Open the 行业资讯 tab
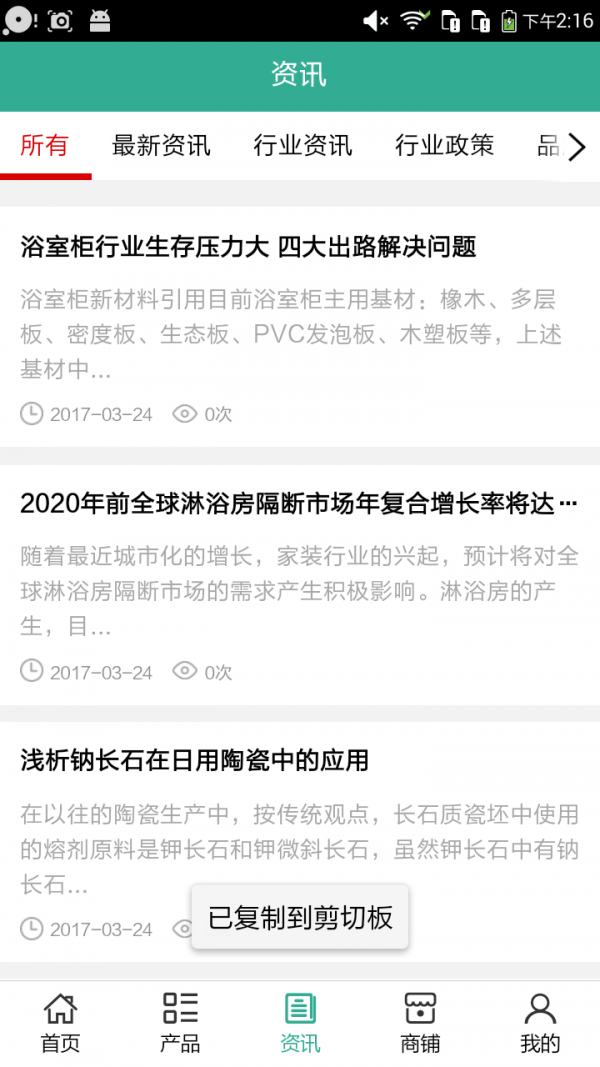600x1067 pixels. coord(302,146)
